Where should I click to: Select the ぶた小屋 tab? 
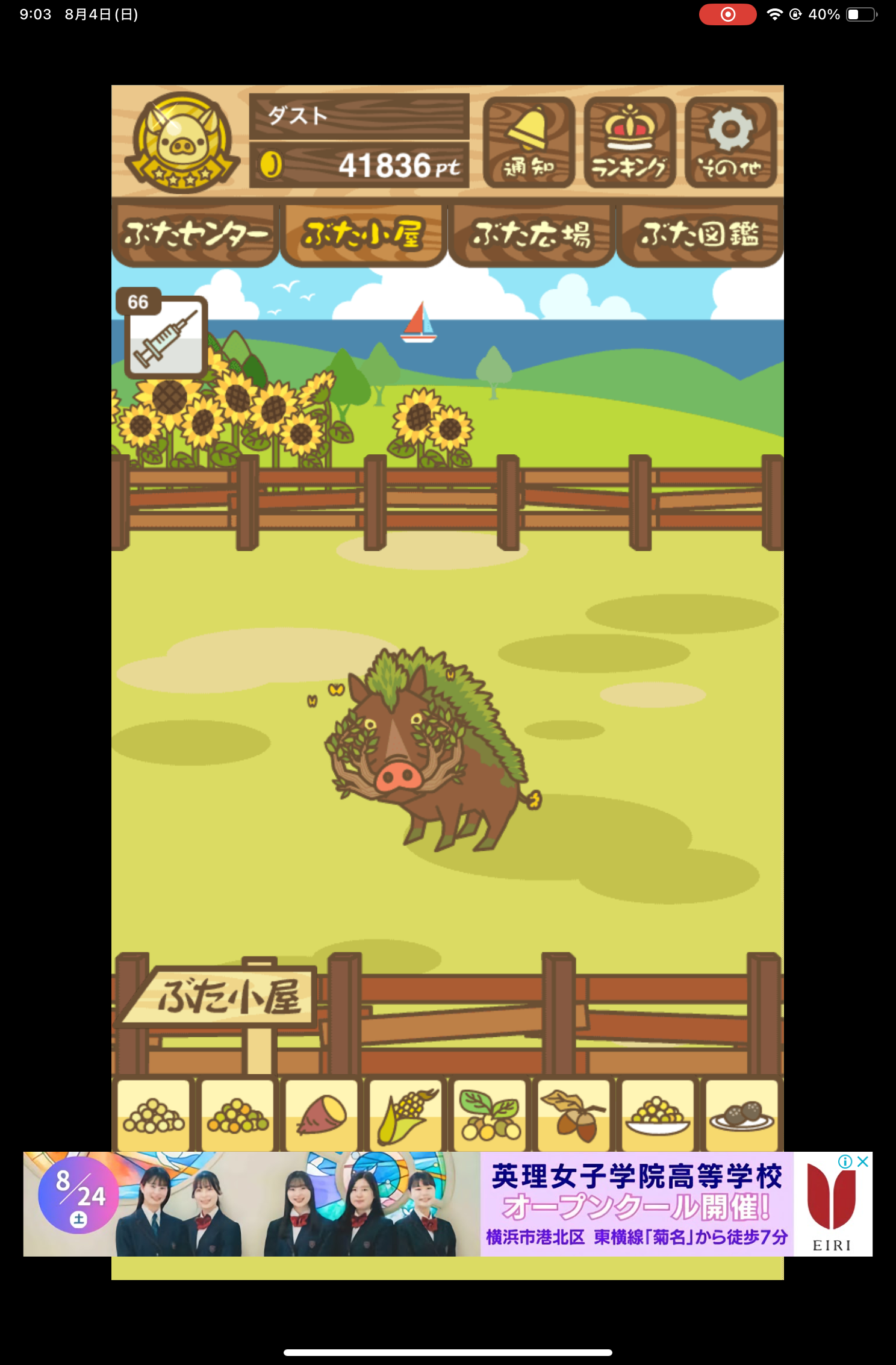(363, 235)
